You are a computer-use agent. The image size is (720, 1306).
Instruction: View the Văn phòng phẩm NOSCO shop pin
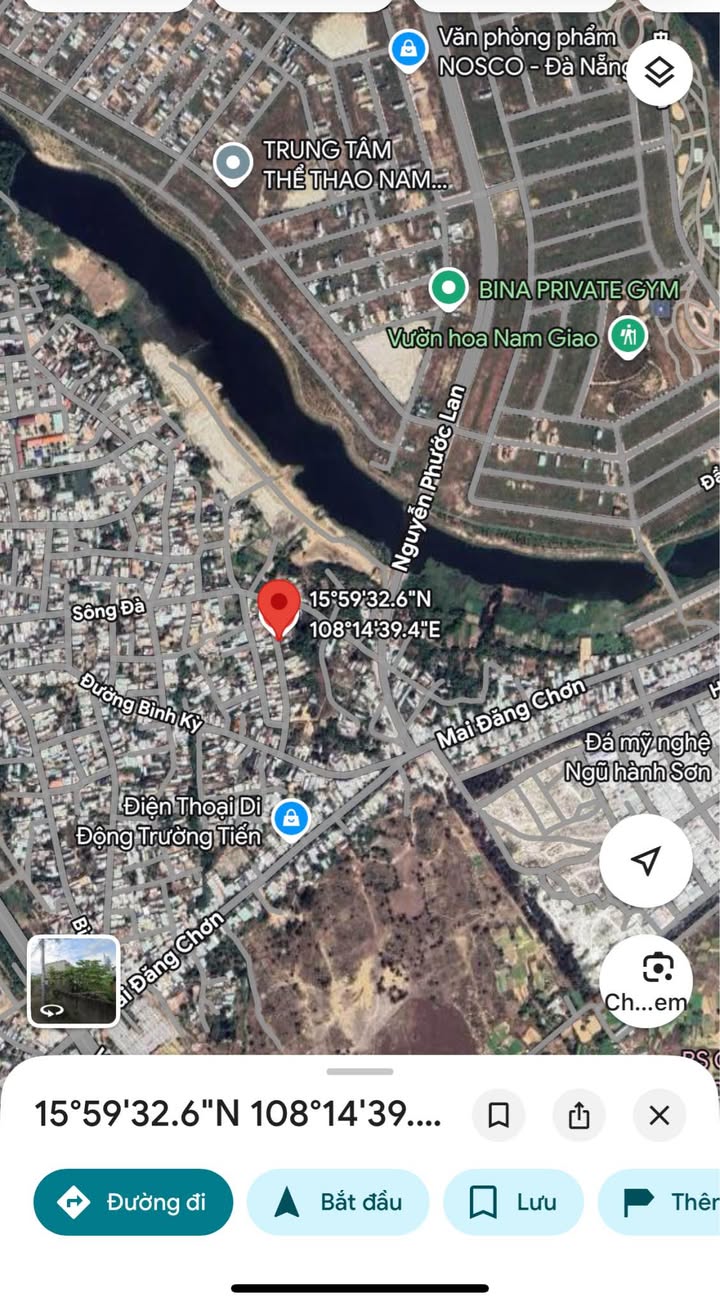[408, 48]
